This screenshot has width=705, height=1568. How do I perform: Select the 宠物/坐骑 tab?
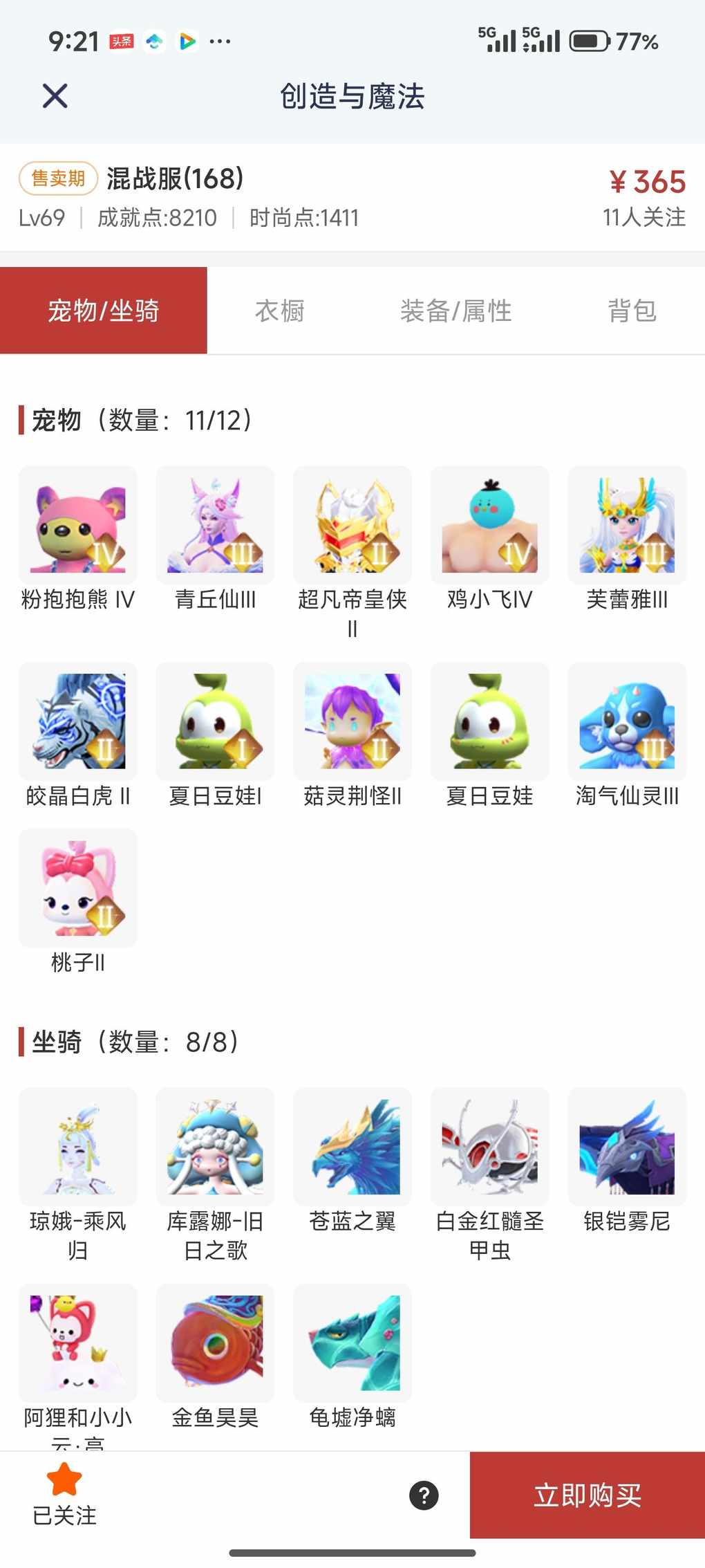pos(104,311)
